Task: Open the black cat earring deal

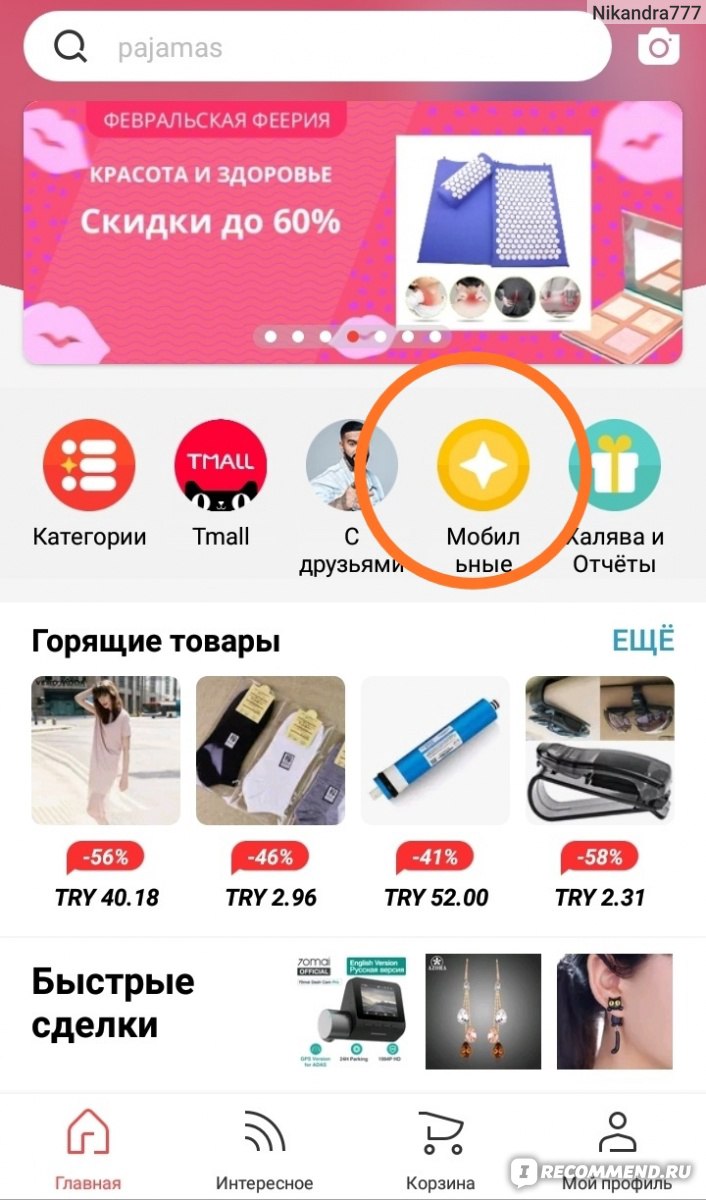Action: (x=615, y=1012)
